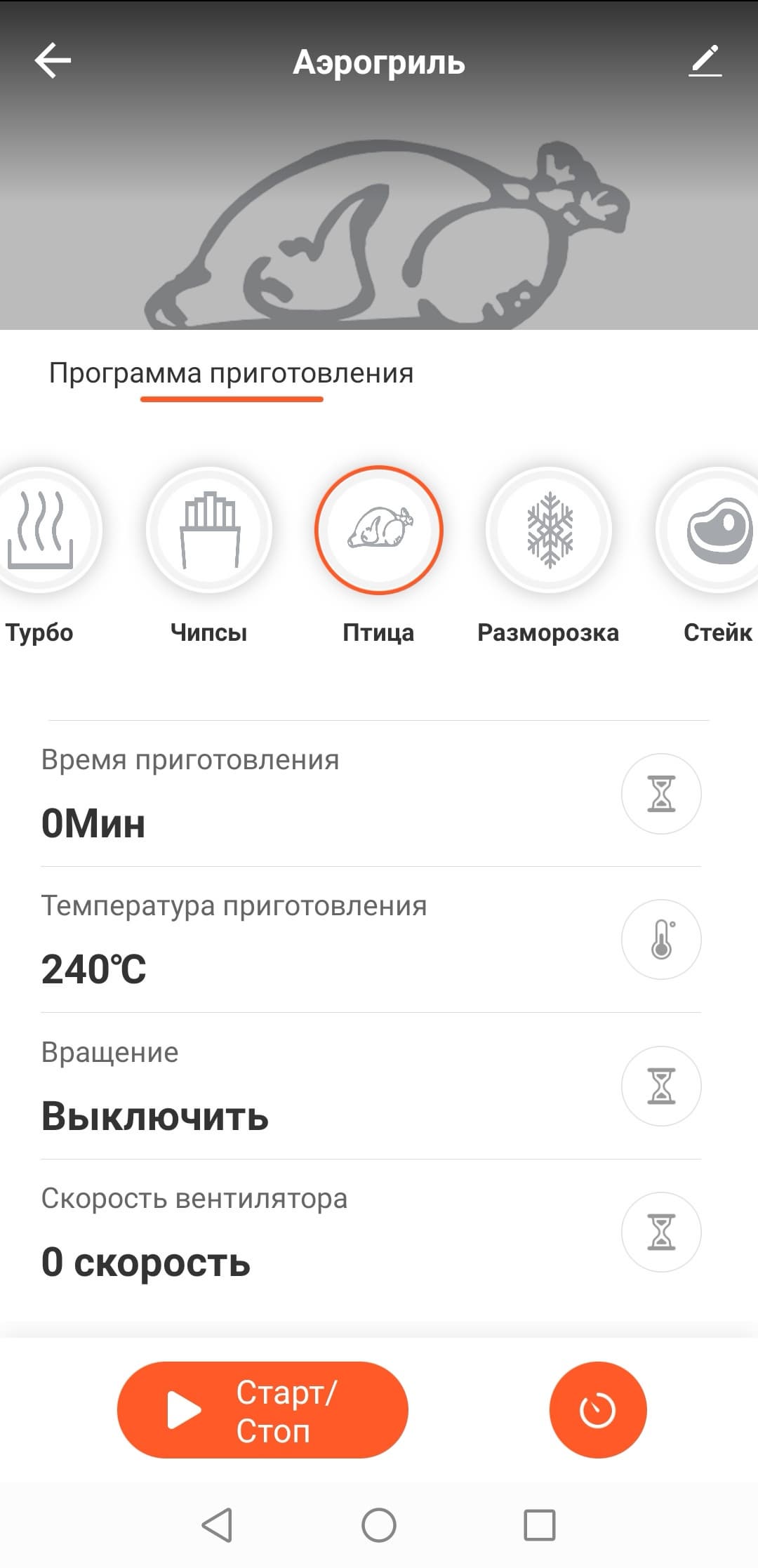Select the Птица program
This screenshot has height=1568, width=758.
coord(379,531)
